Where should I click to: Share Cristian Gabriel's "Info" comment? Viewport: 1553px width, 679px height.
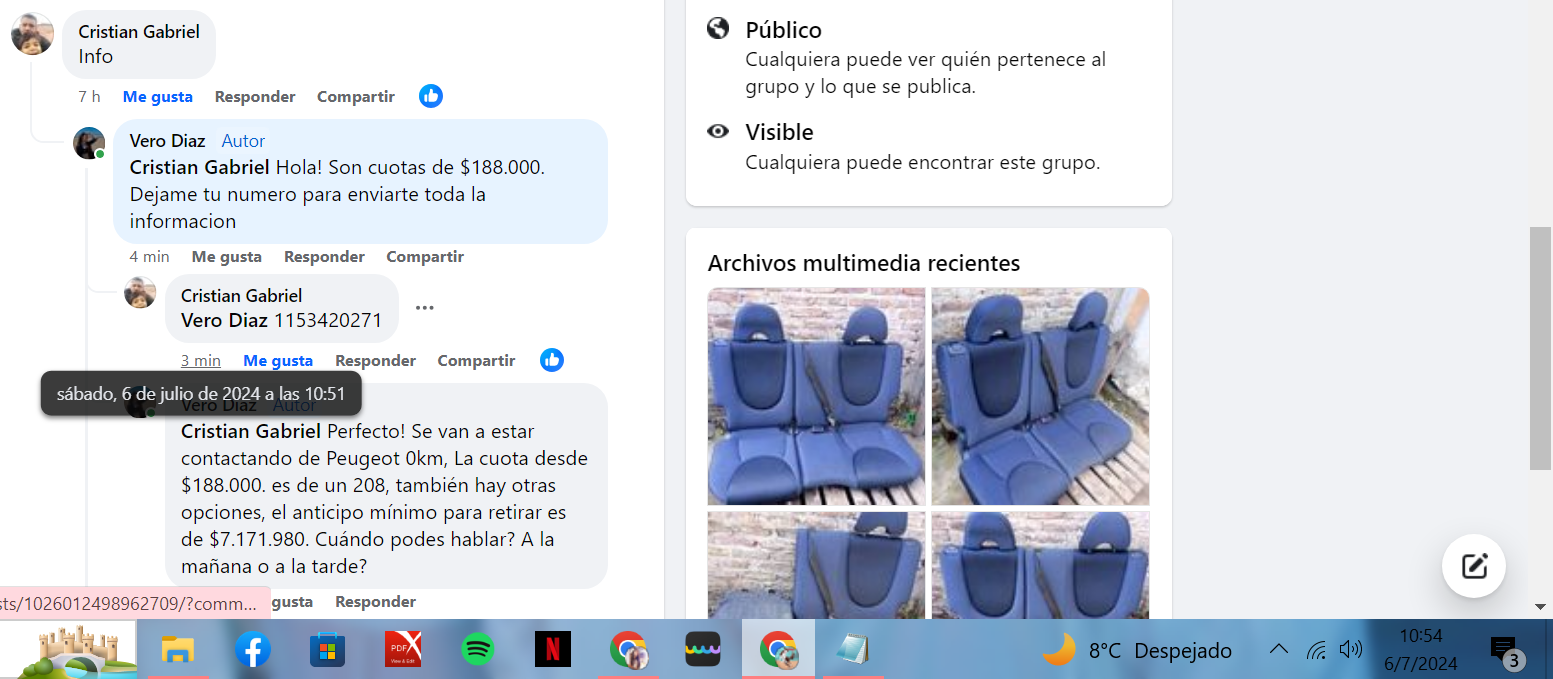[x=355, y=97]
